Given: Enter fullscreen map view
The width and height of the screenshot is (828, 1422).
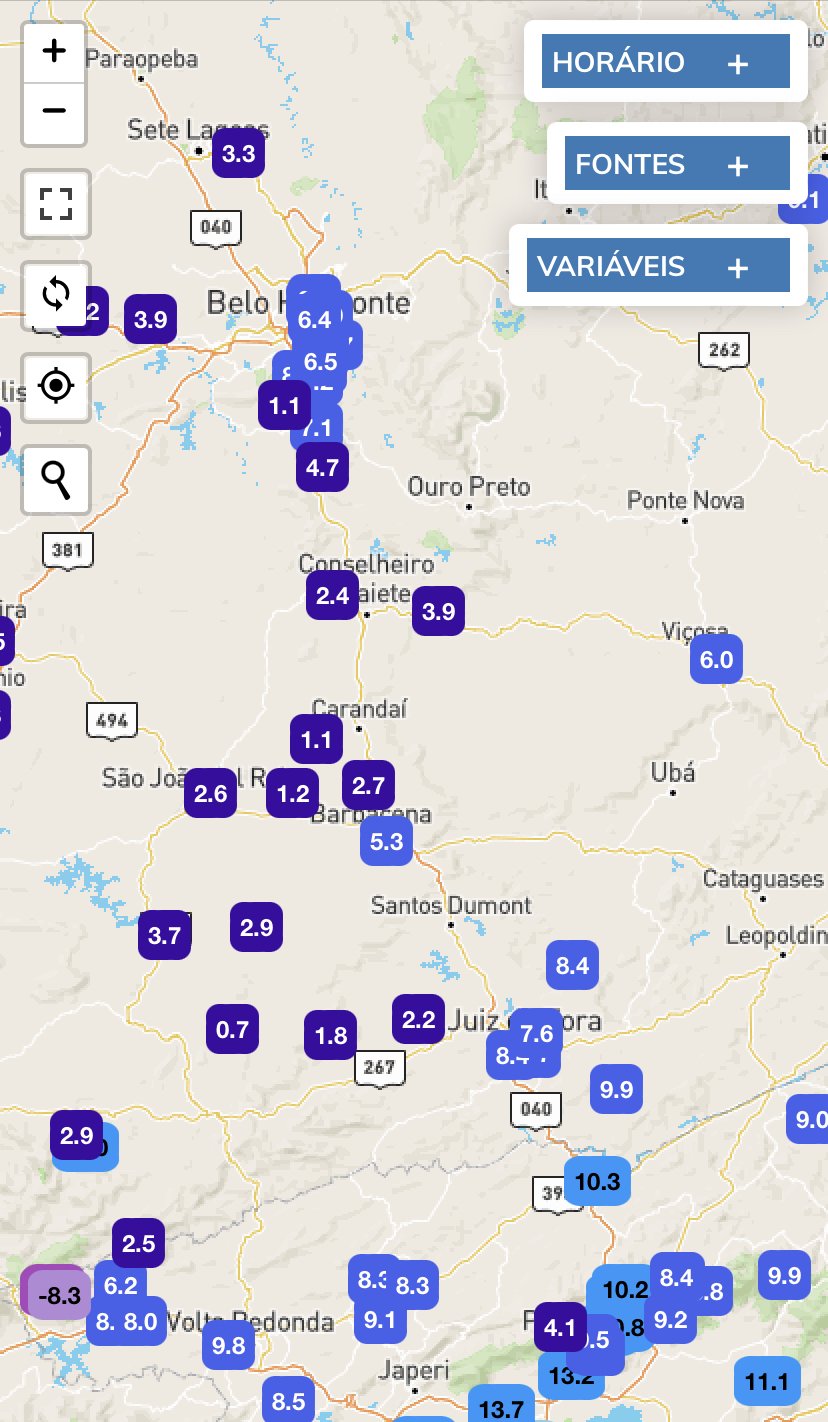Looking at the screenshot, I should tap(57, 203).
